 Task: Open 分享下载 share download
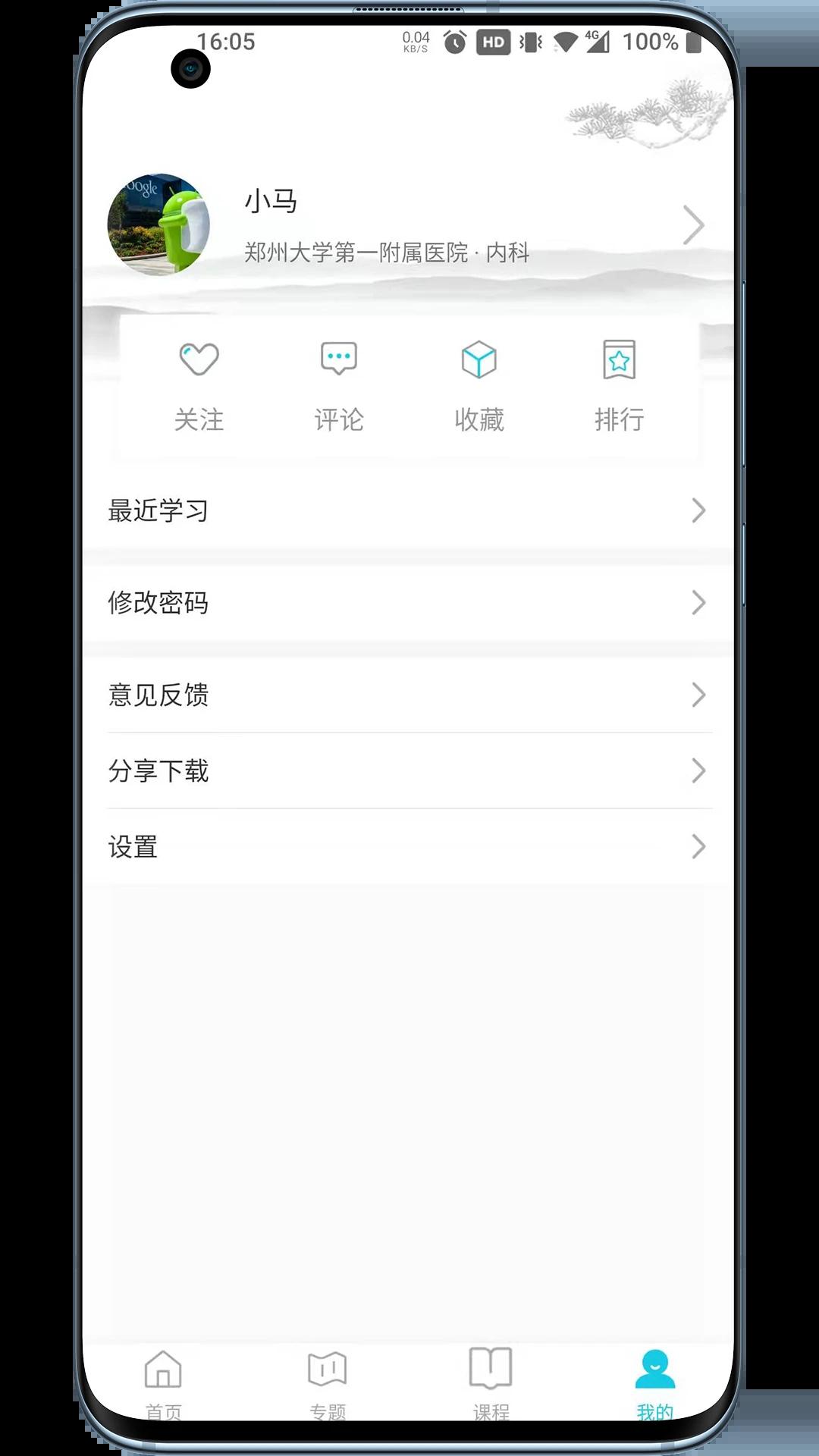409,770
